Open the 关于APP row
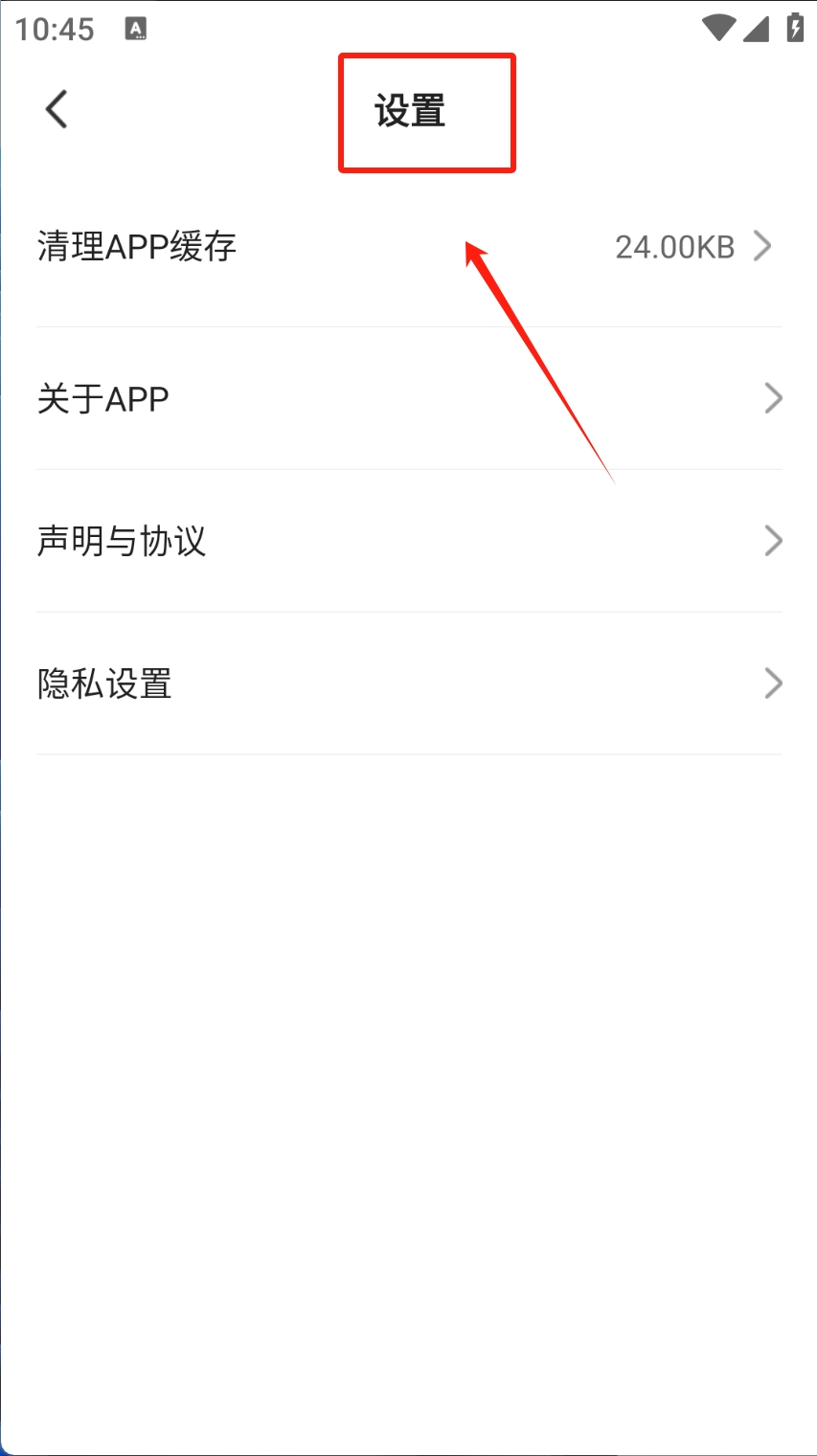The image size is (817, 1456). pyautogui.click(x=103, y=398)
